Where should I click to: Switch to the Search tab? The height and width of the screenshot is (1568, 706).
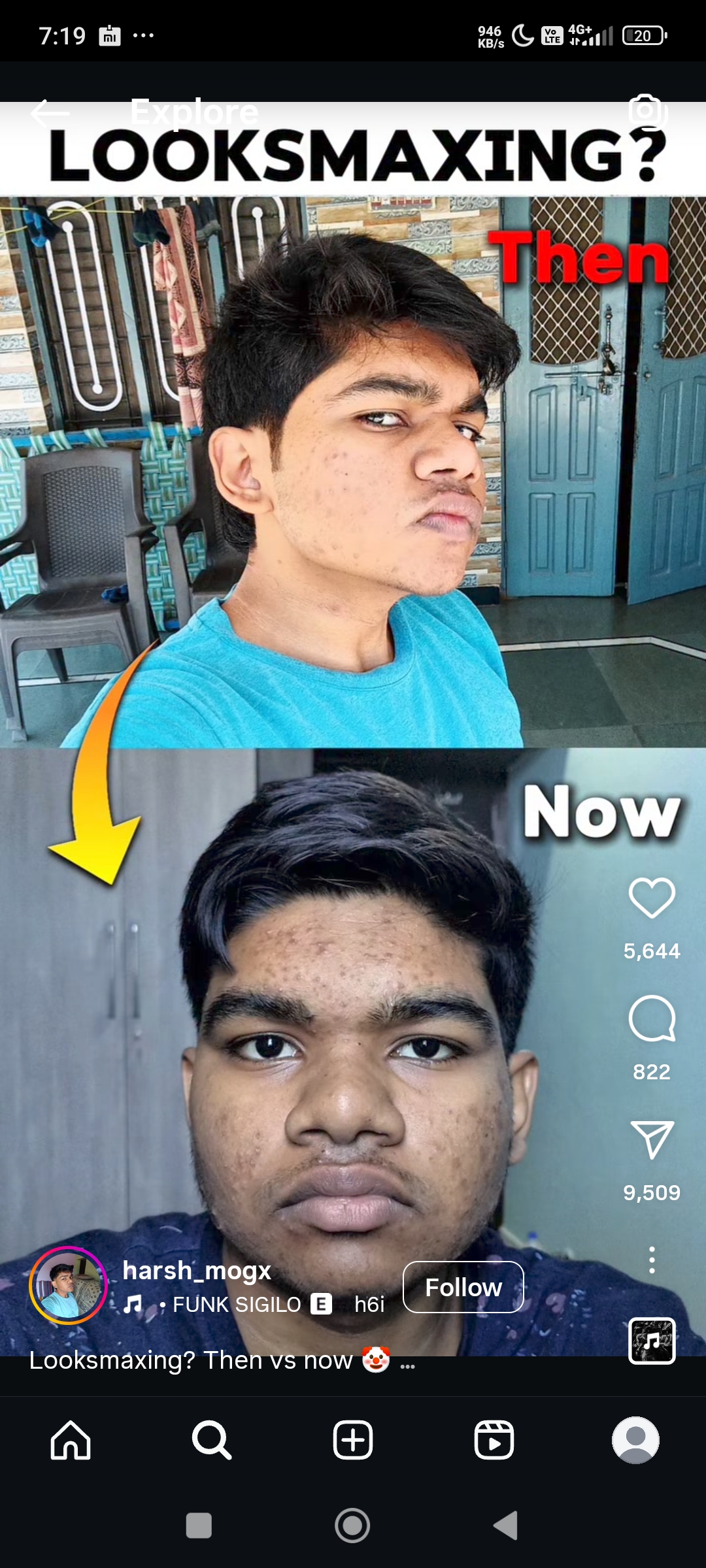click(211, 1440)
